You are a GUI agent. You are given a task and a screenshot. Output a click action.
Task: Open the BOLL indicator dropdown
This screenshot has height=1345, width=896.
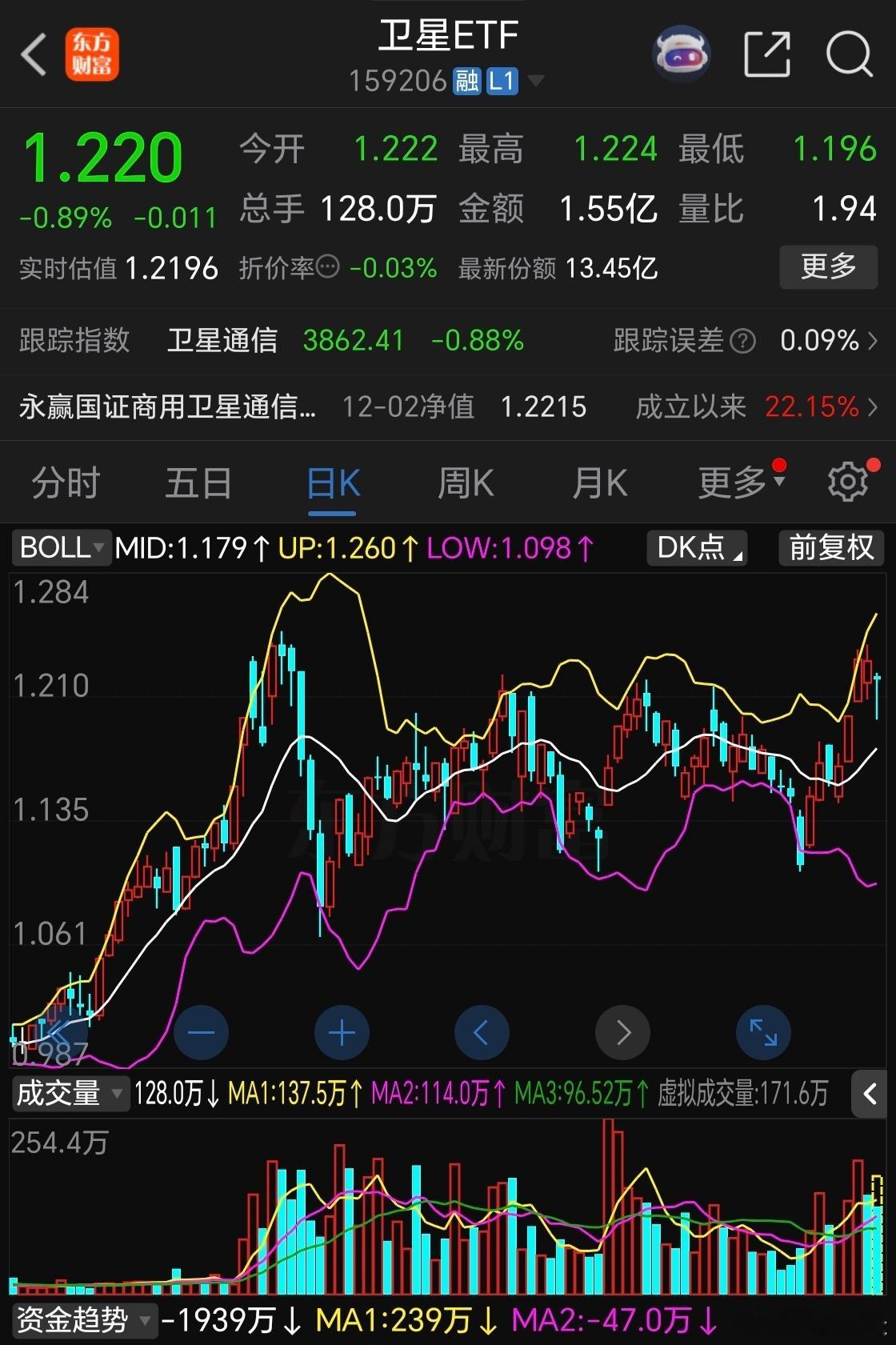pyautogui.click(x=62, y=547)
